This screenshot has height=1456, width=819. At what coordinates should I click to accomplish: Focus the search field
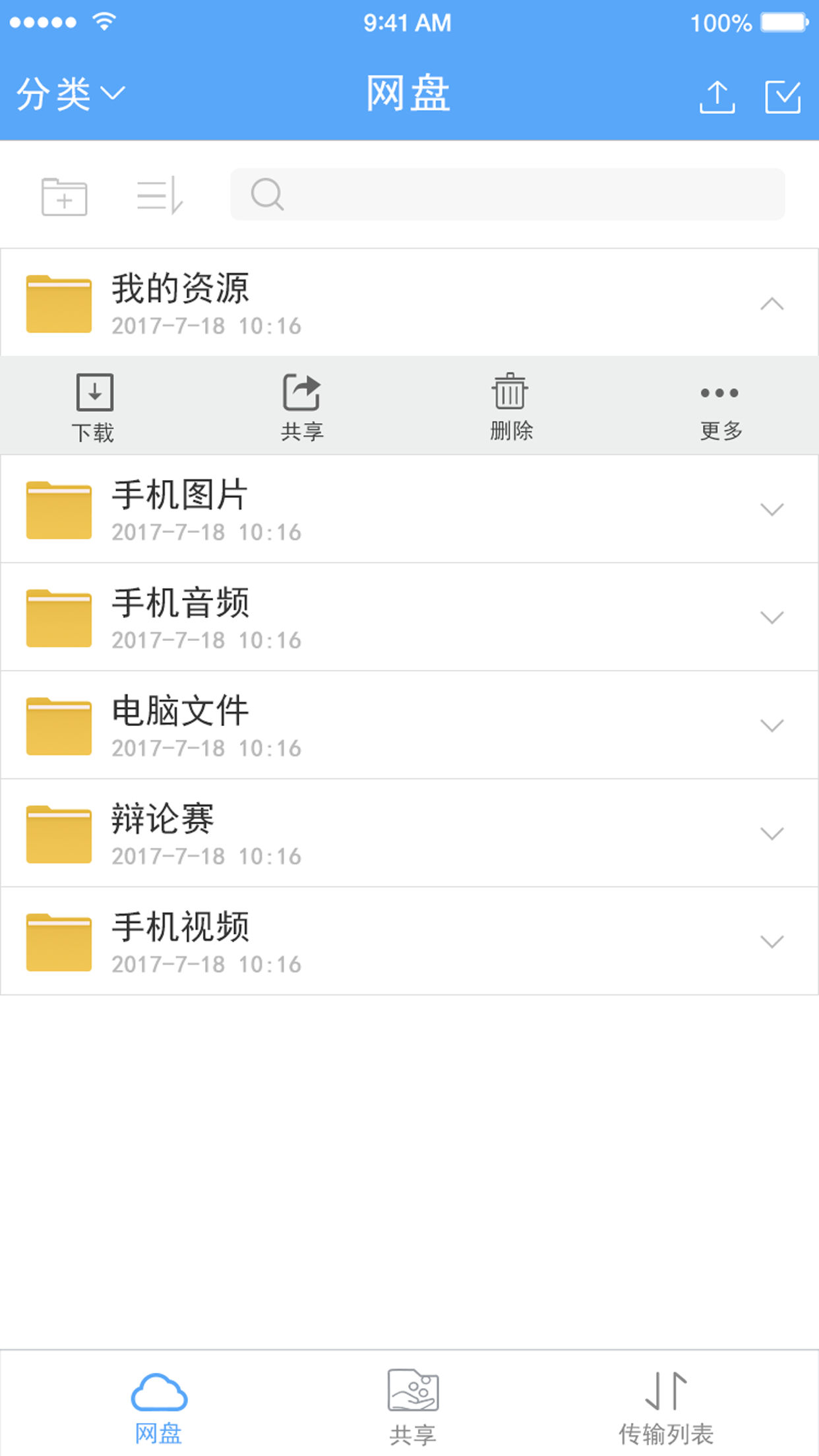pyautogui.click(x=508, y=195)
